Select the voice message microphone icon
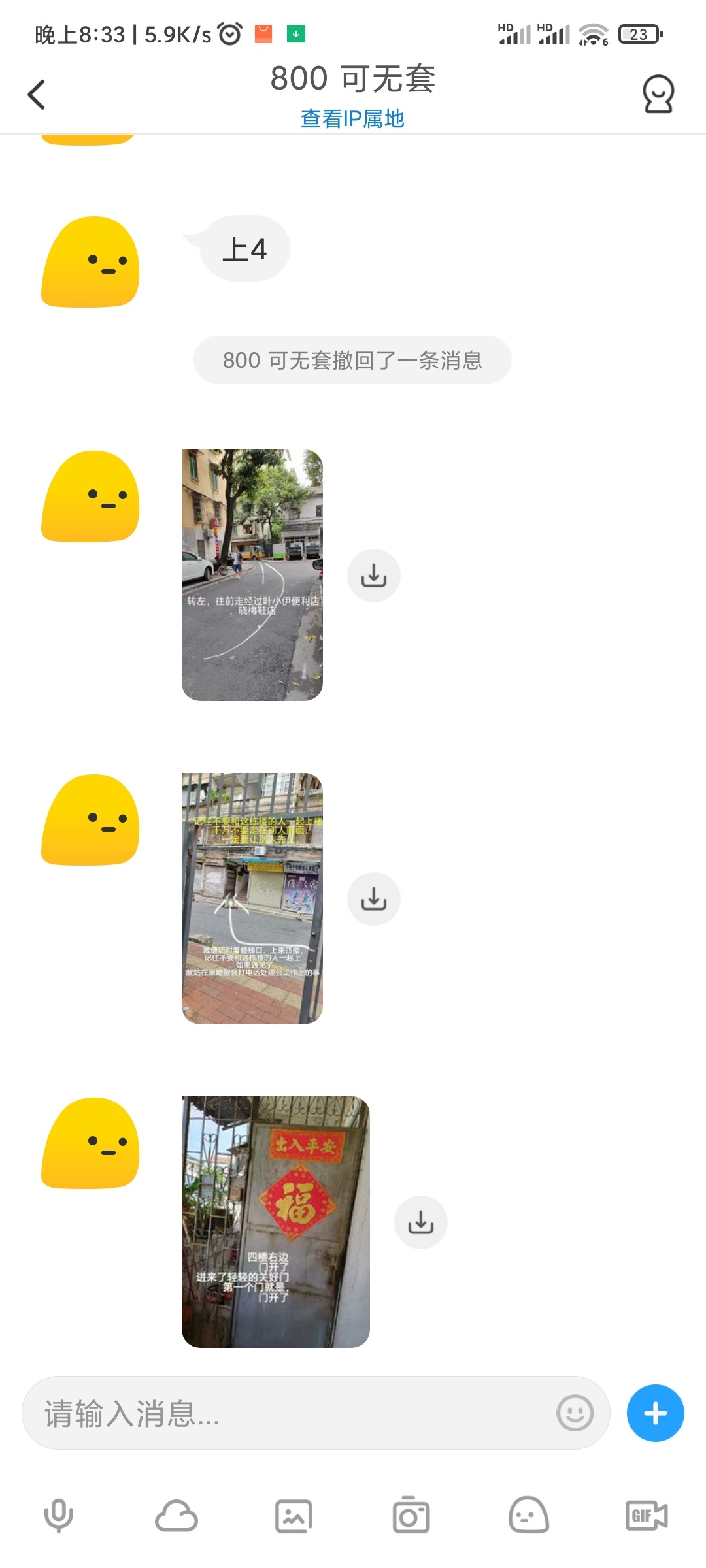The image size is (706, 1568). point(58,1517)
